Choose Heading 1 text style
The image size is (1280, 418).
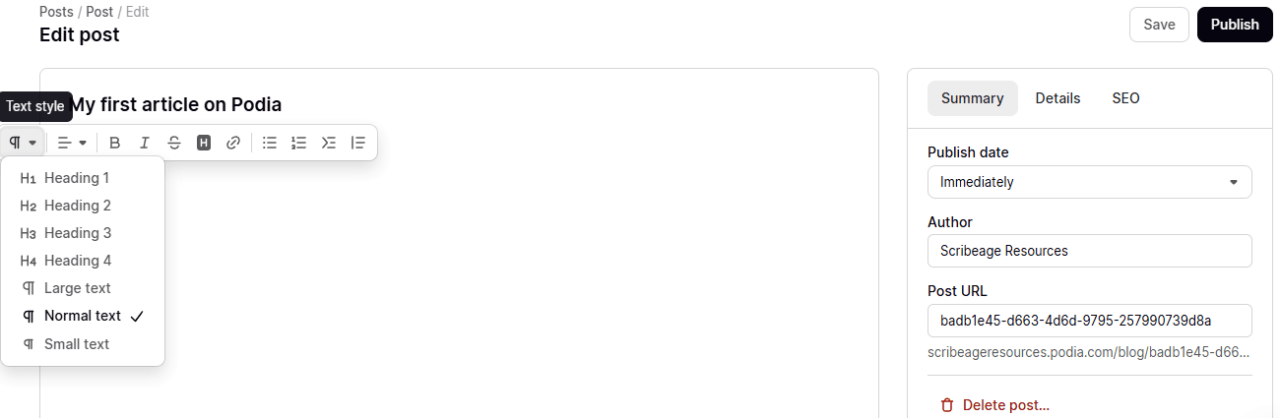tap(76, 178)
